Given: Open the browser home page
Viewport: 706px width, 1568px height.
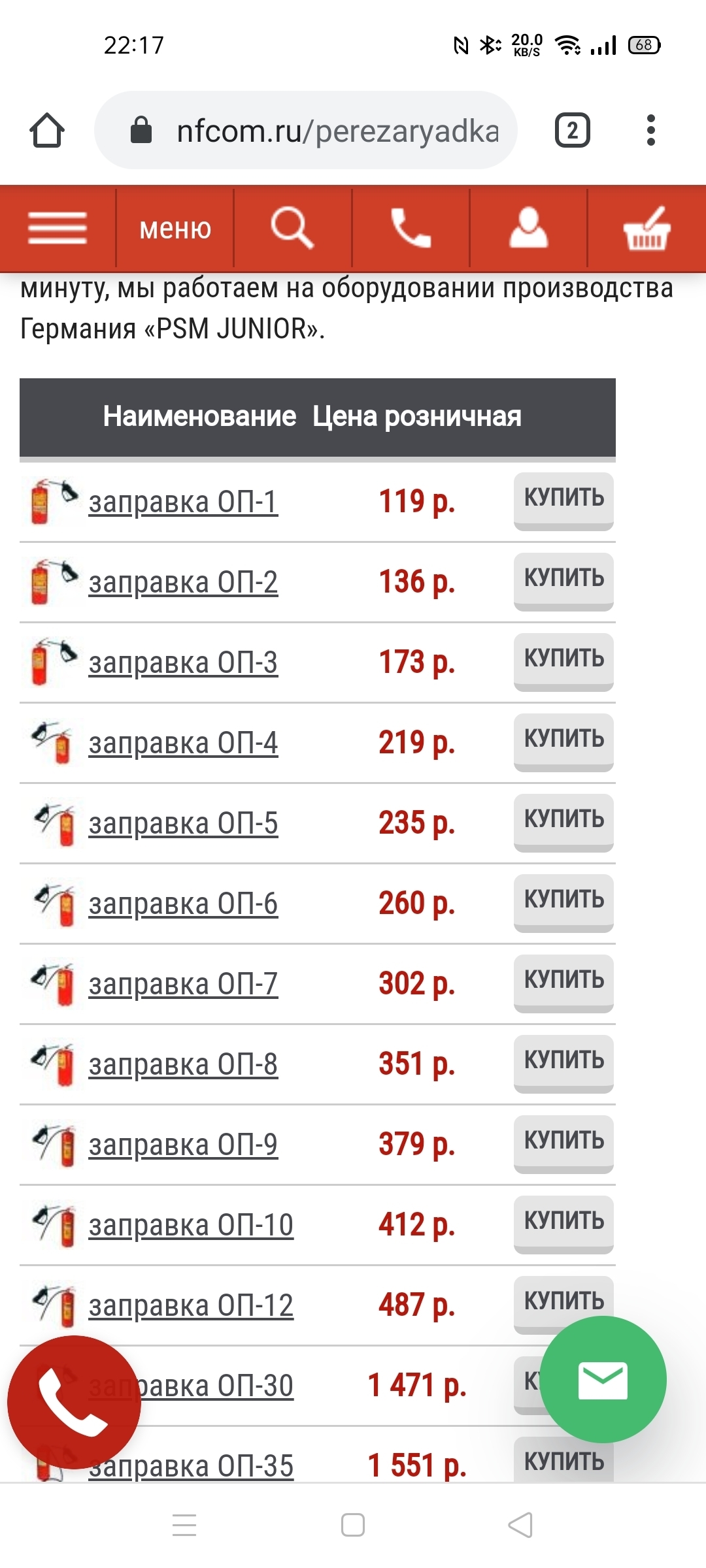Looking at the screenshot, I should point(47,130).
